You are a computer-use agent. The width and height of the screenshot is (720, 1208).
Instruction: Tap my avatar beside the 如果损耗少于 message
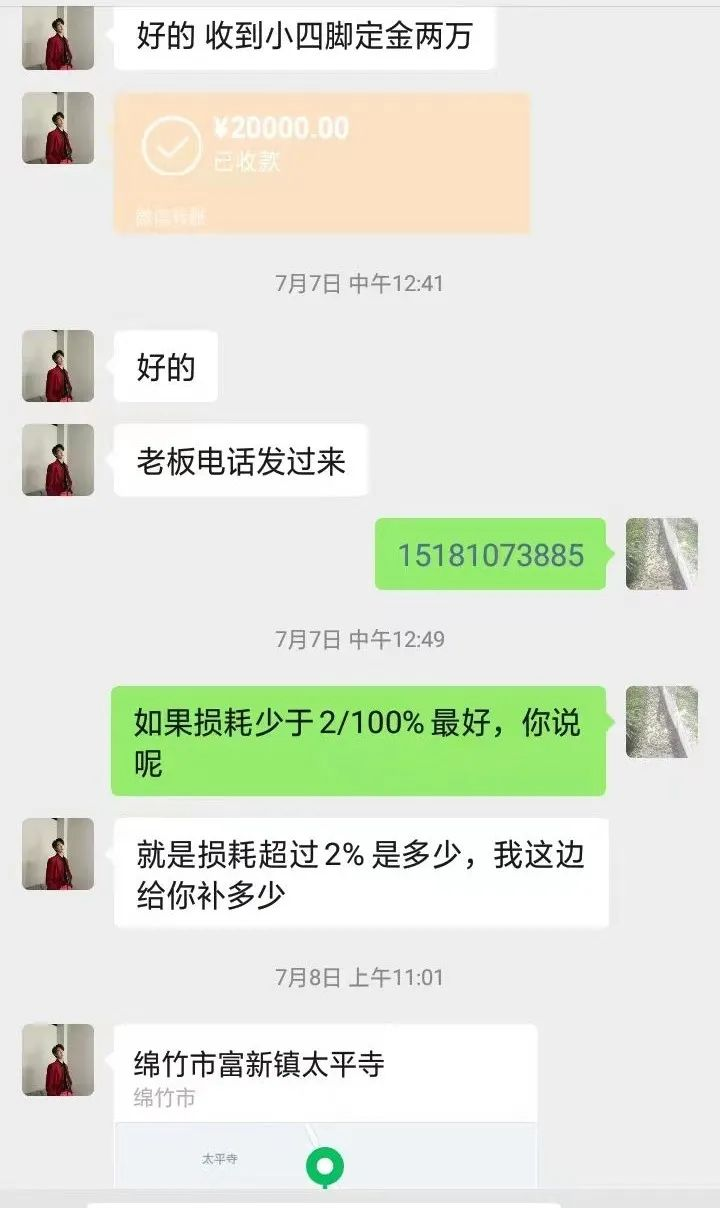661,721
